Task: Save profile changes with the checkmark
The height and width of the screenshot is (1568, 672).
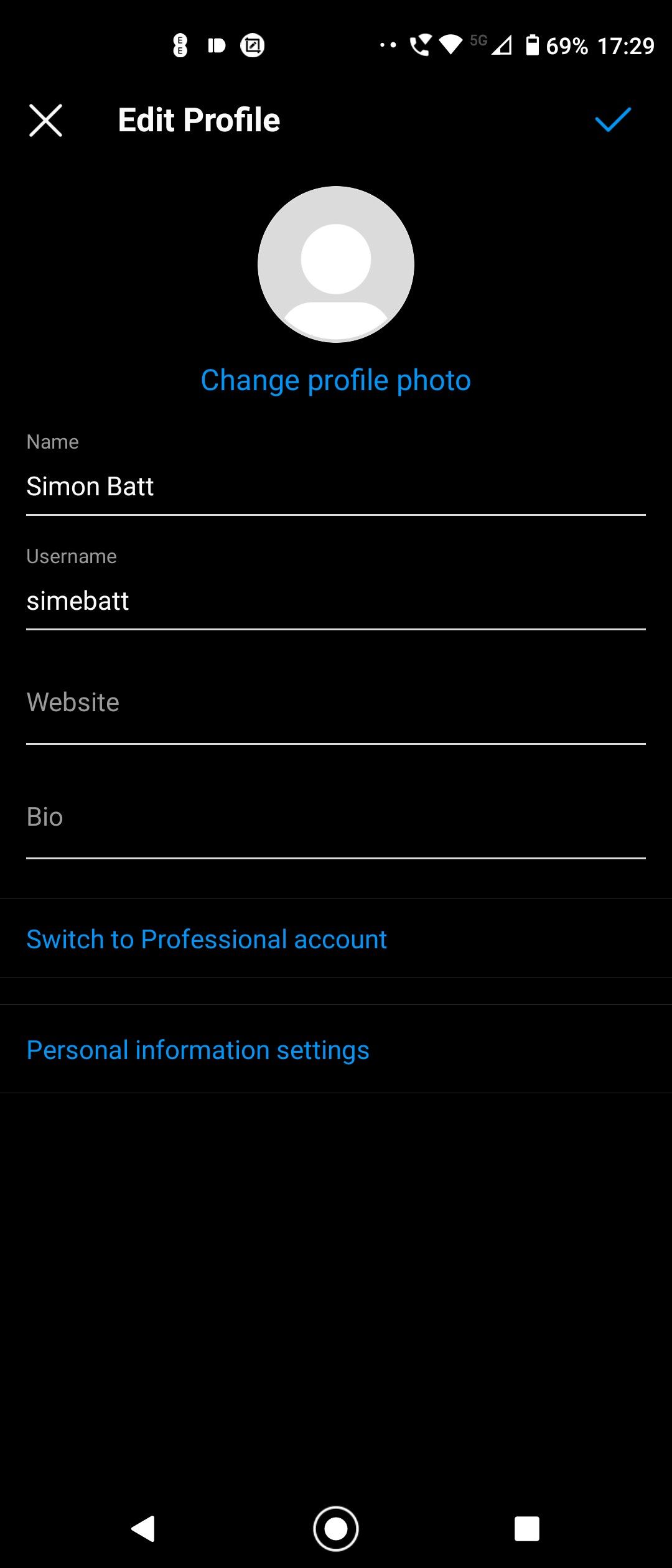Action: click(x=612, y=120)
